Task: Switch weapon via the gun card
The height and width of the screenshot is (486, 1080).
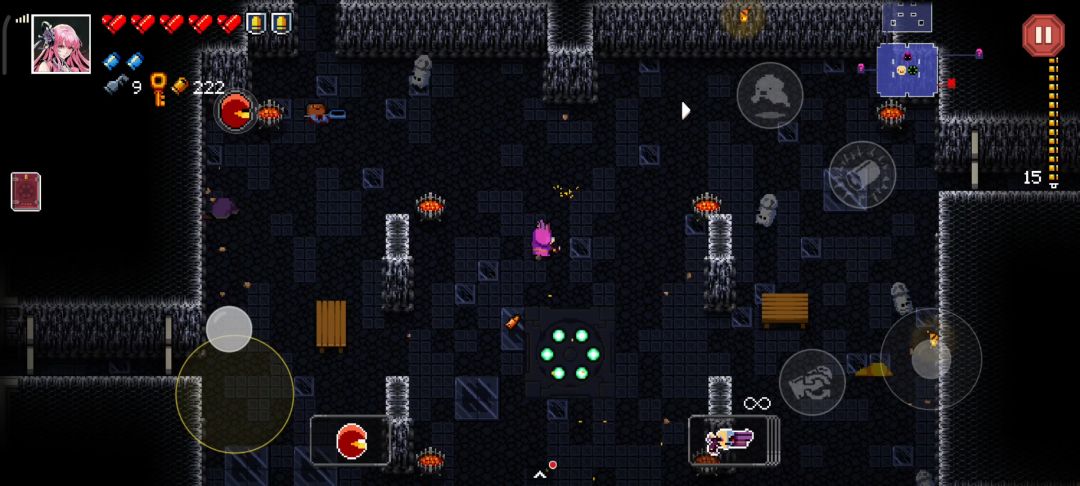Action: point(733,441)
